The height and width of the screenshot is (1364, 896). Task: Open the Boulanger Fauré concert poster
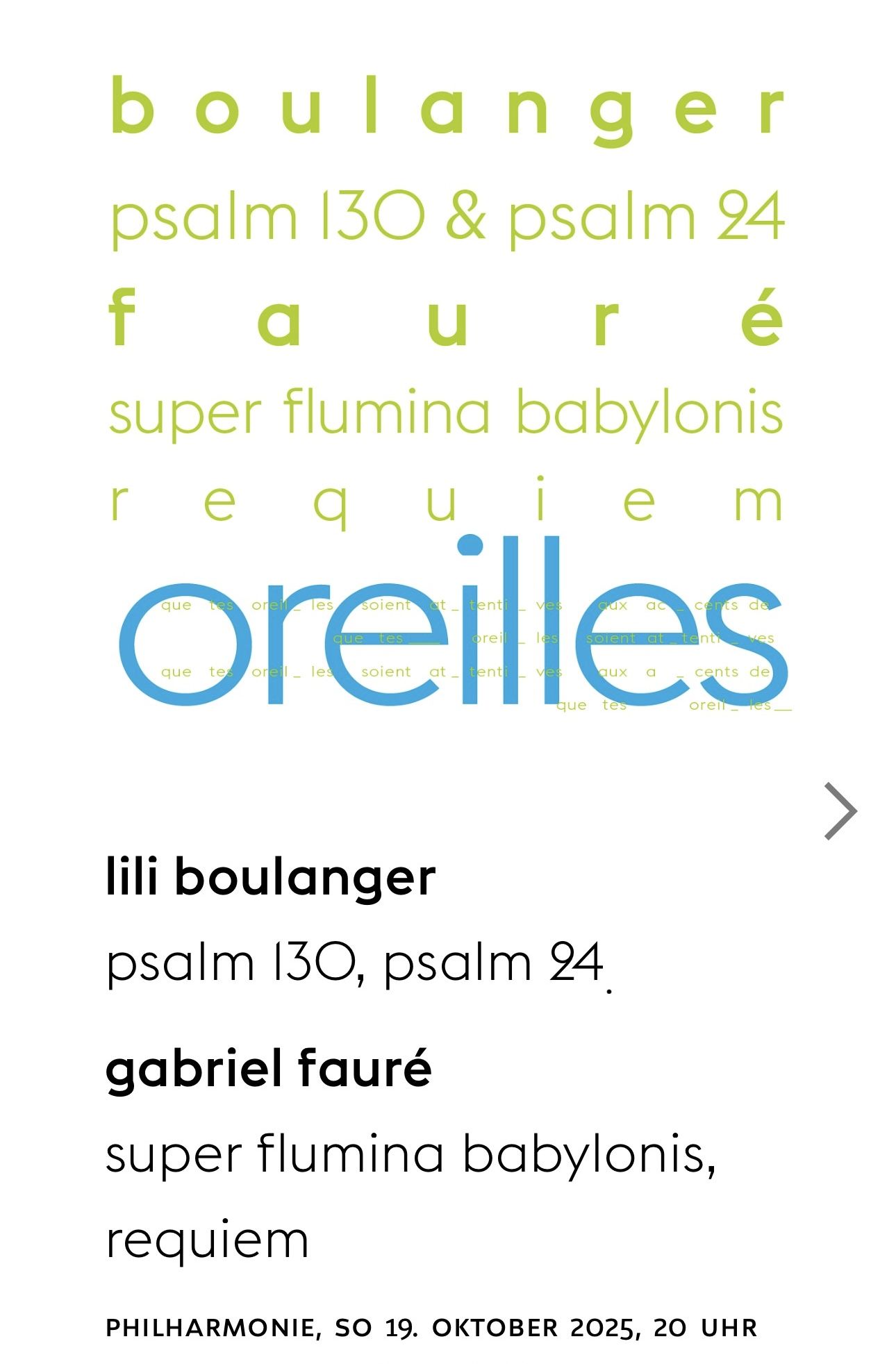[448, 389]
